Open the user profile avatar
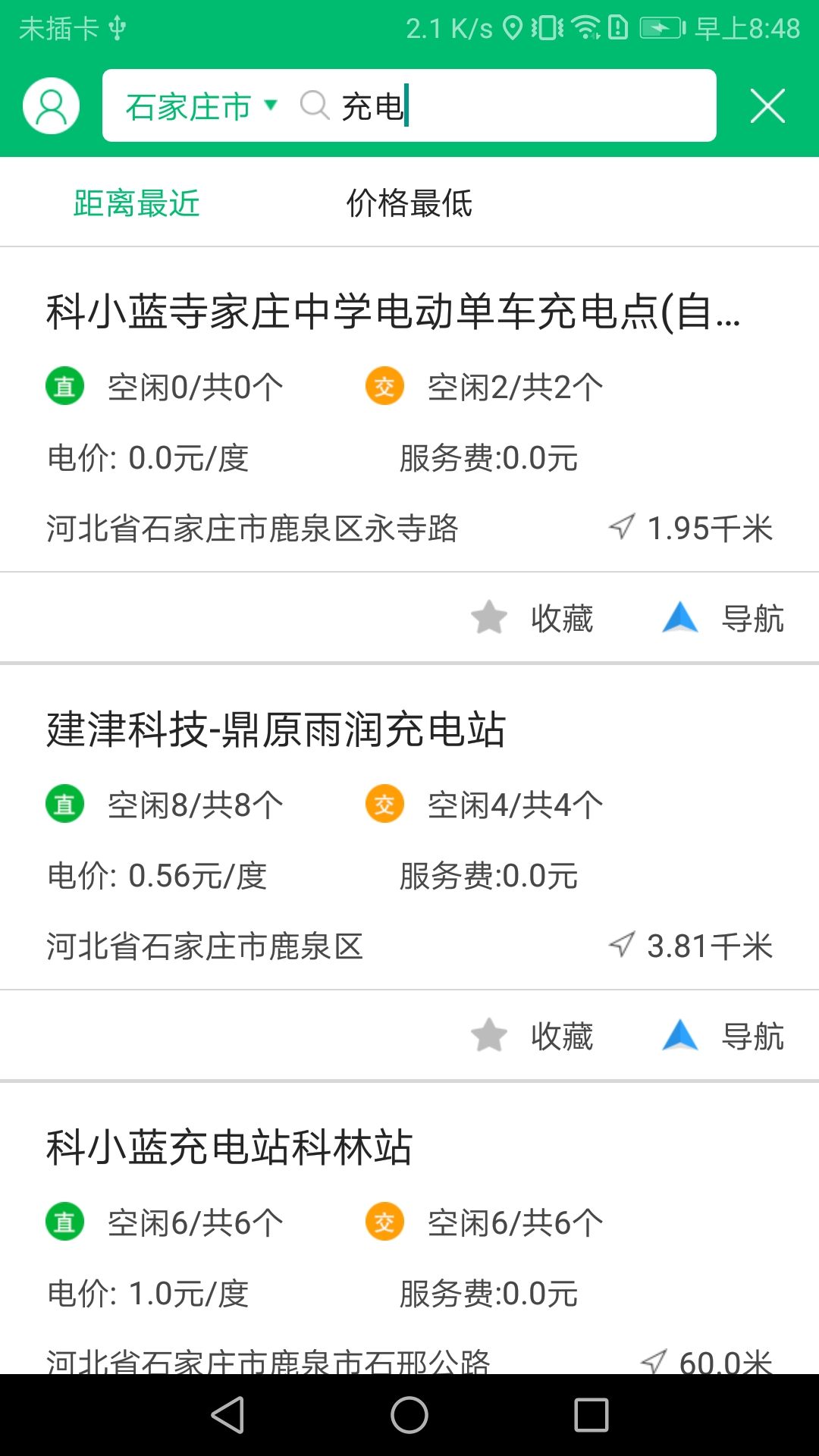This screenshot has width=819, height=1456. tap(49, 106)
